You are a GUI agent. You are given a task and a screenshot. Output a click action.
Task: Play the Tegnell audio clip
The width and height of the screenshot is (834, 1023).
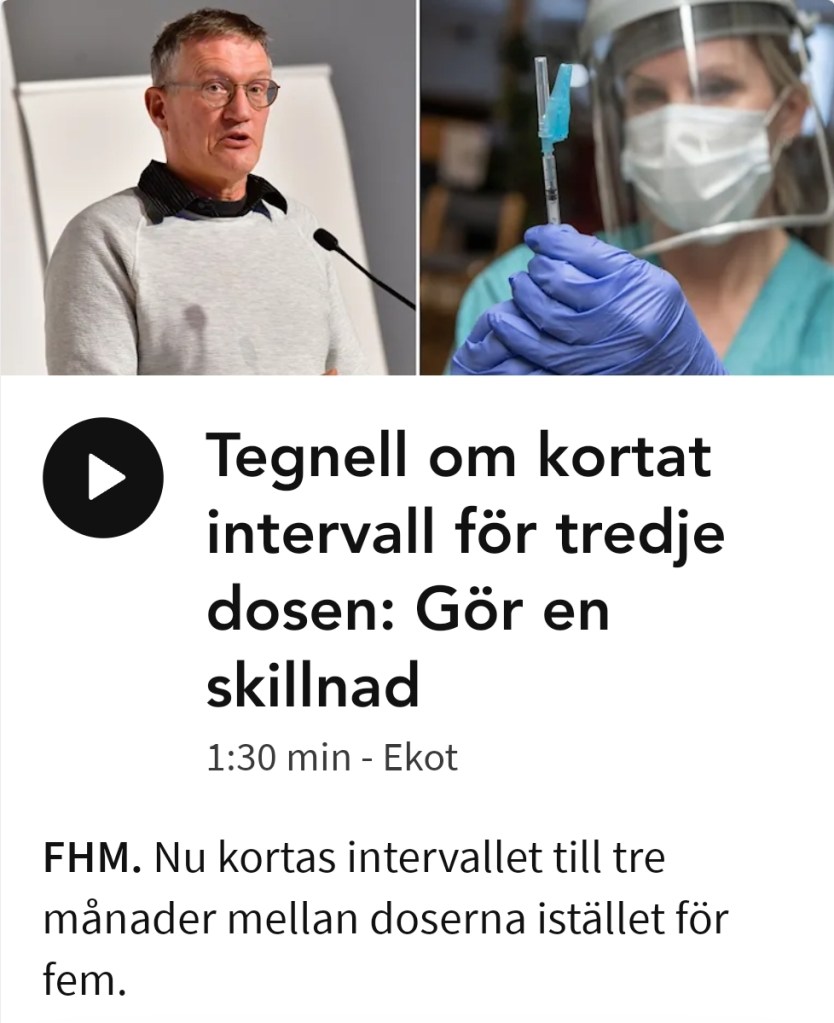[x=103, y=479]
